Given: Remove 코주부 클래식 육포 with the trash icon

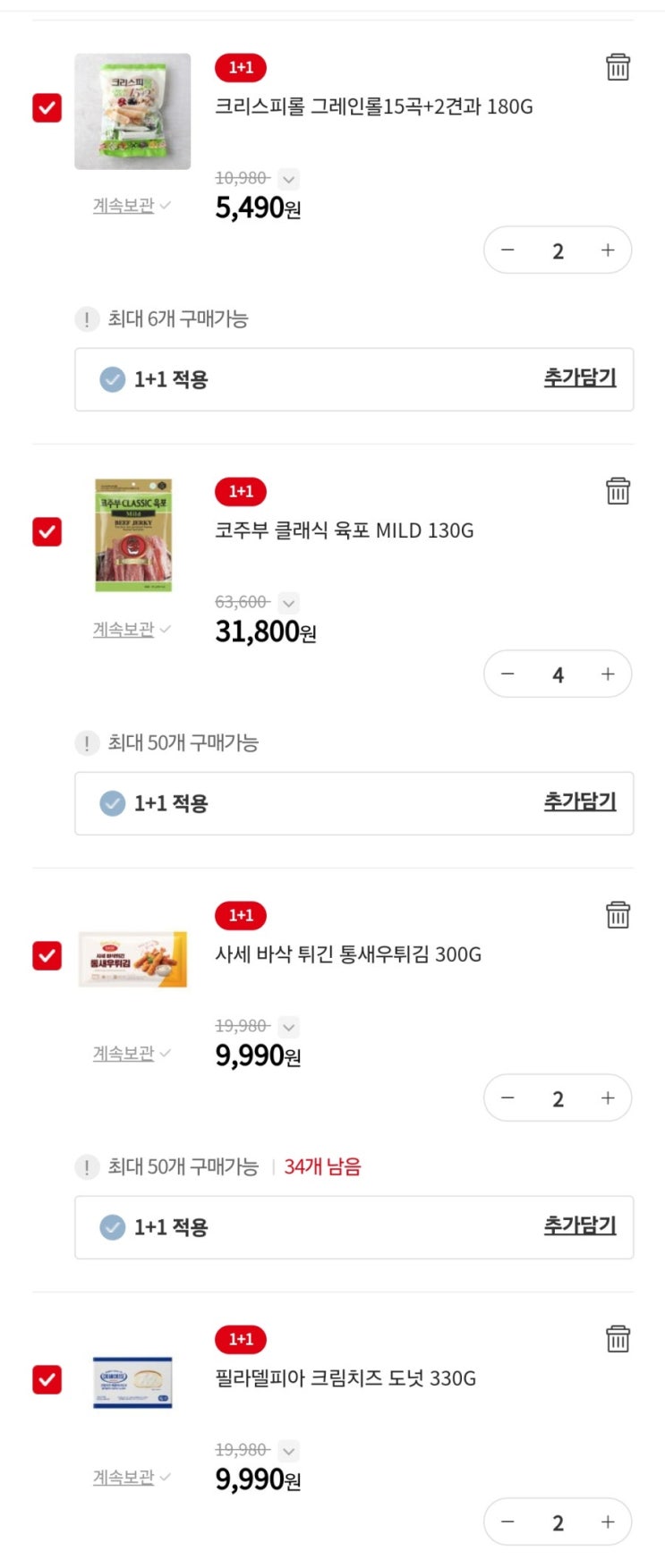Looking at the screenshot, I should point(618,491).
